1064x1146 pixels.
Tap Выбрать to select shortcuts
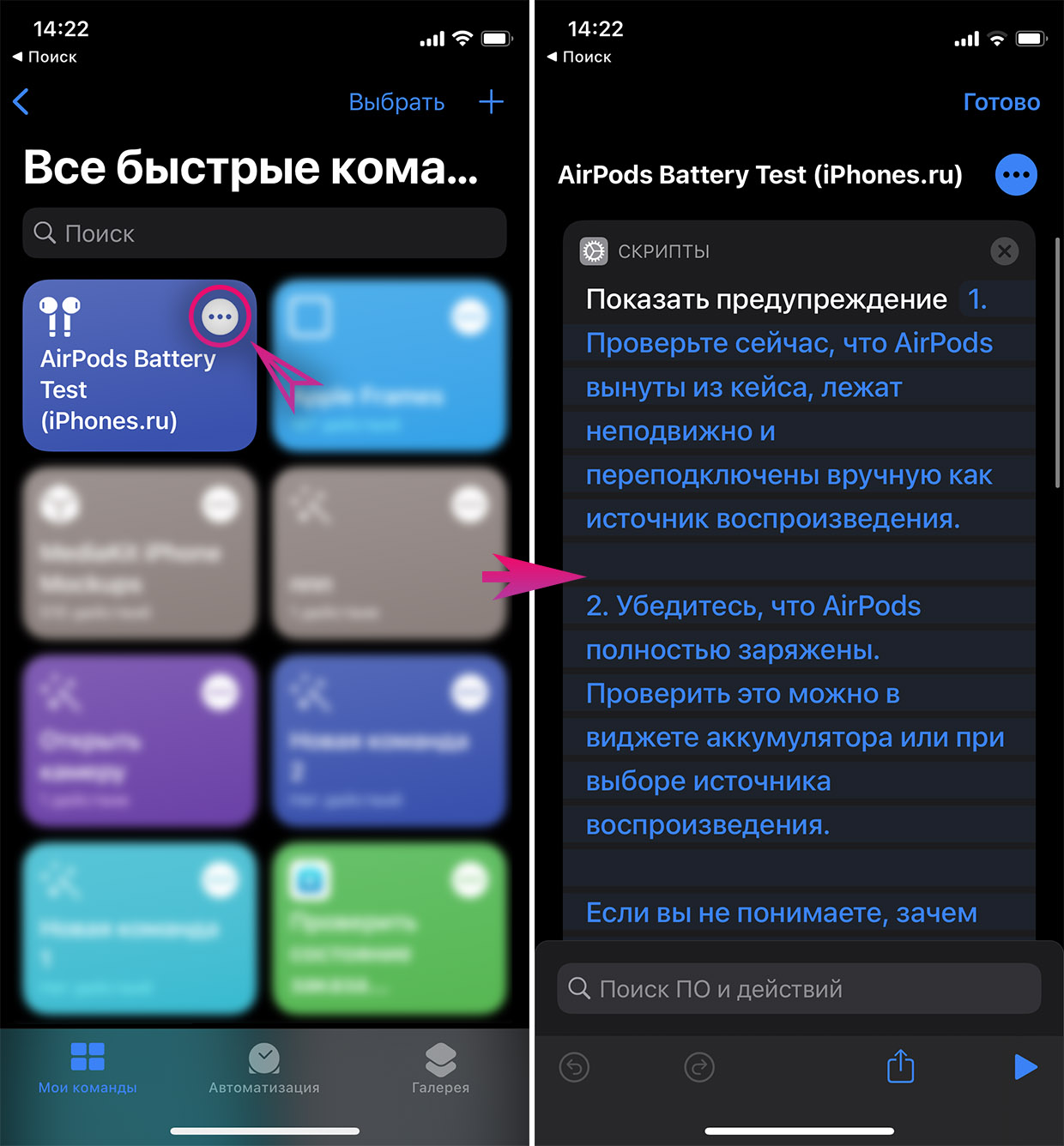396,102
